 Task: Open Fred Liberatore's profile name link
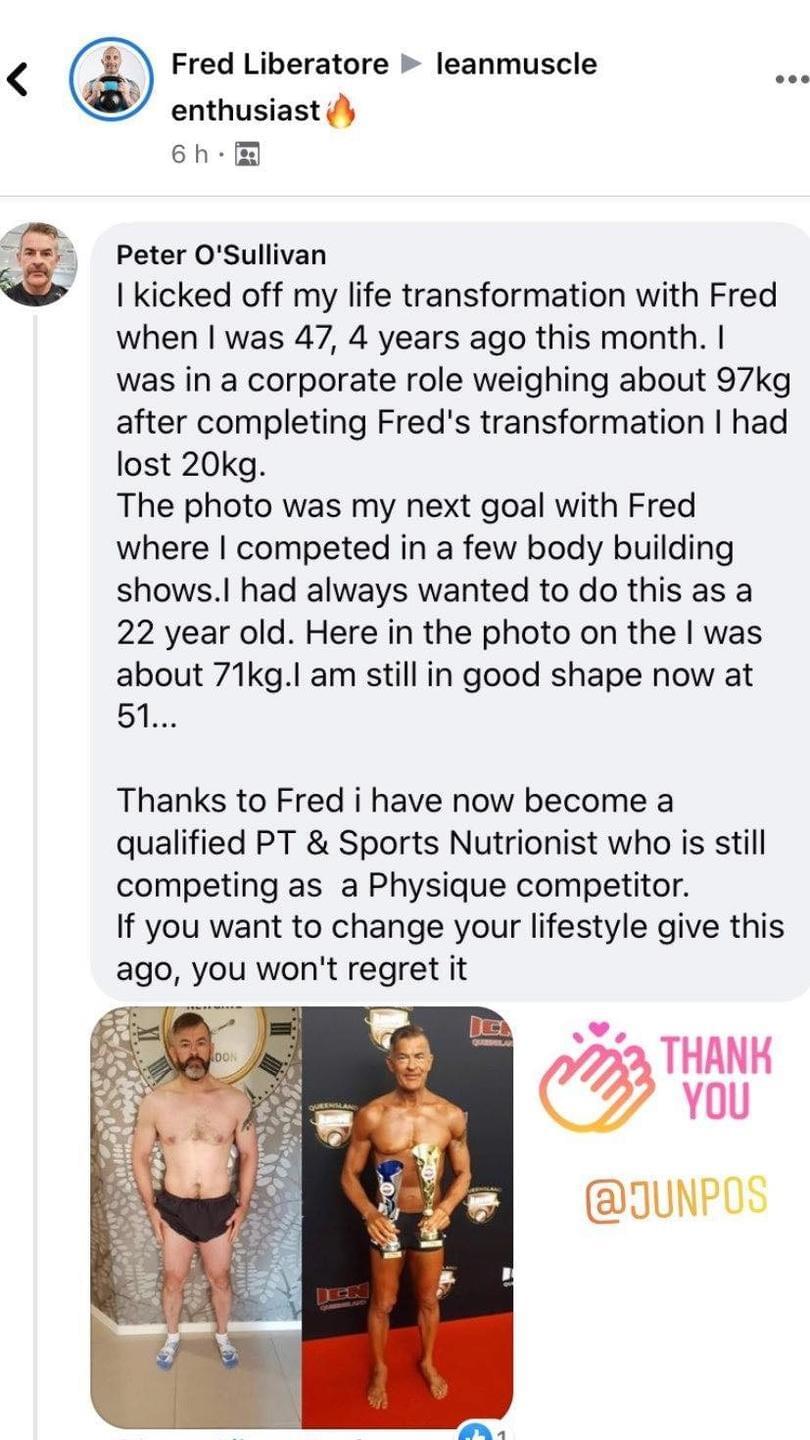point(279,64)
